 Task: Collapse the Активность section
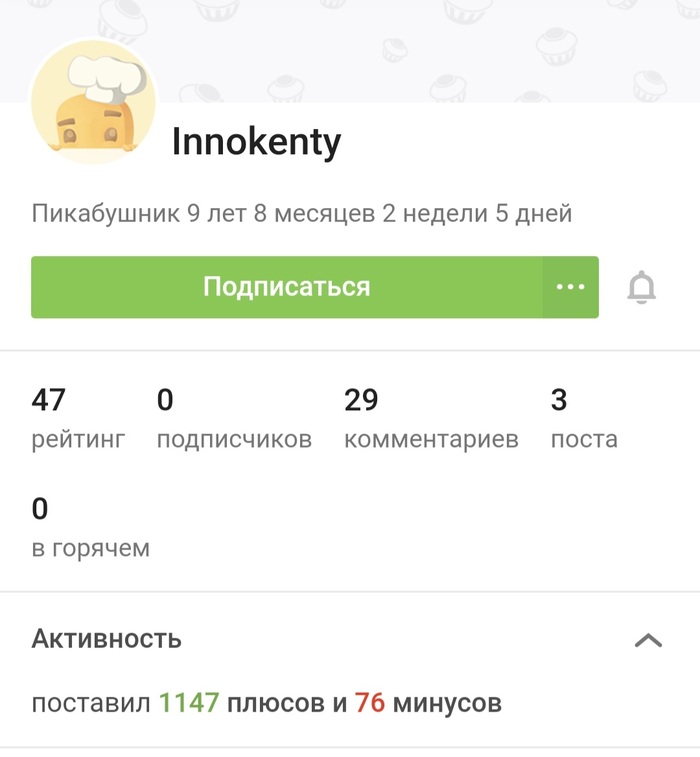point(648,640)
